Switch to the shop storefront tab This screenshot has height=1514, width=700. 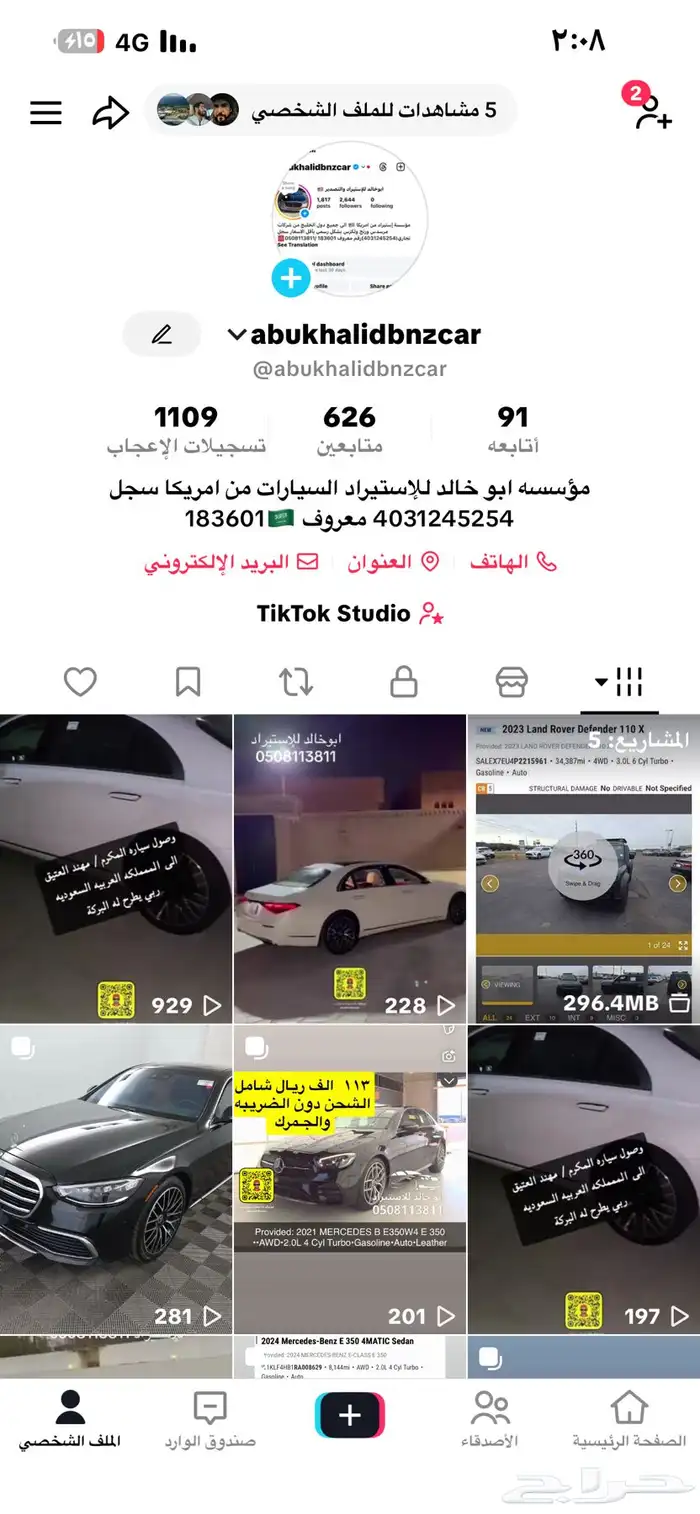[x=512, y=683]
